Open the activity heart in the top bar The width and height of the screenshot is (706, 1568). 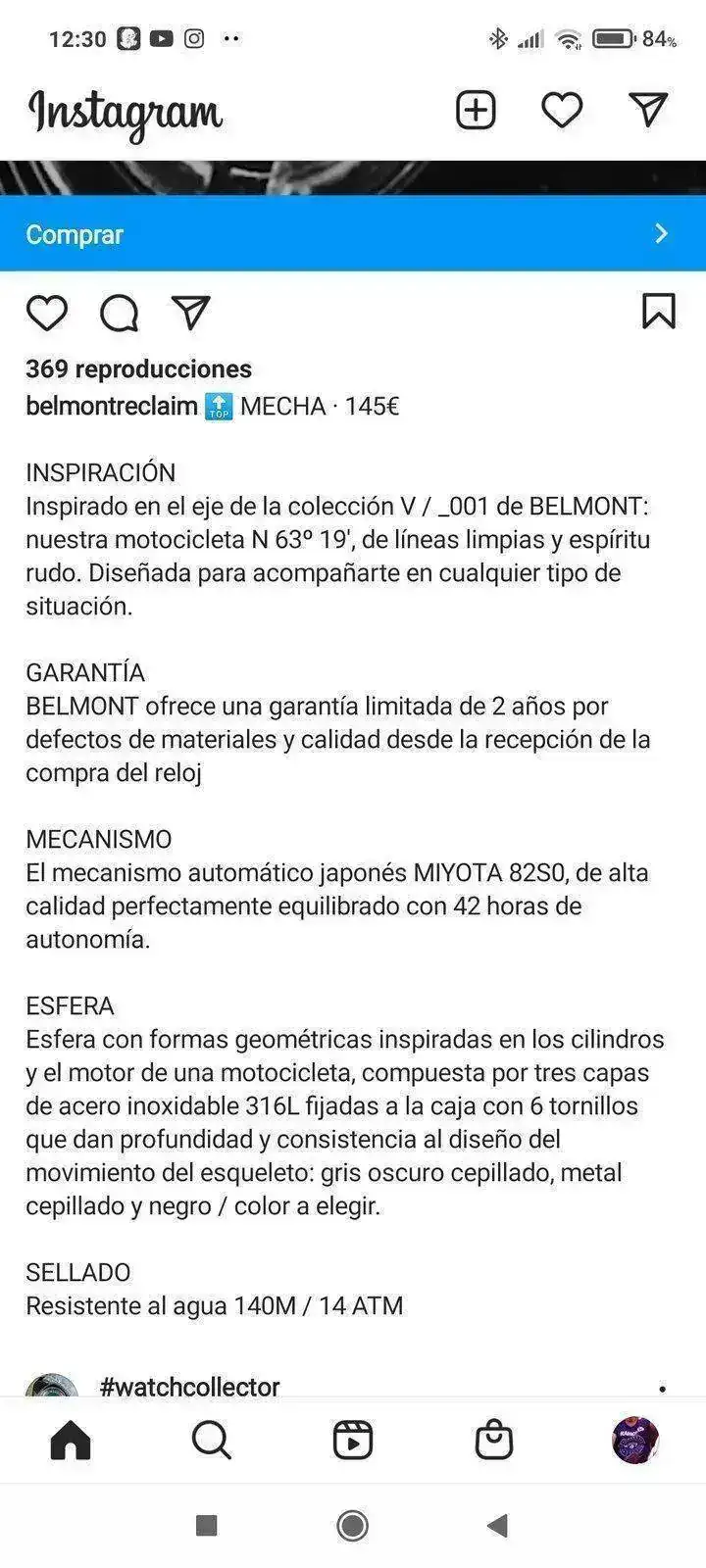tap(562, 110)
